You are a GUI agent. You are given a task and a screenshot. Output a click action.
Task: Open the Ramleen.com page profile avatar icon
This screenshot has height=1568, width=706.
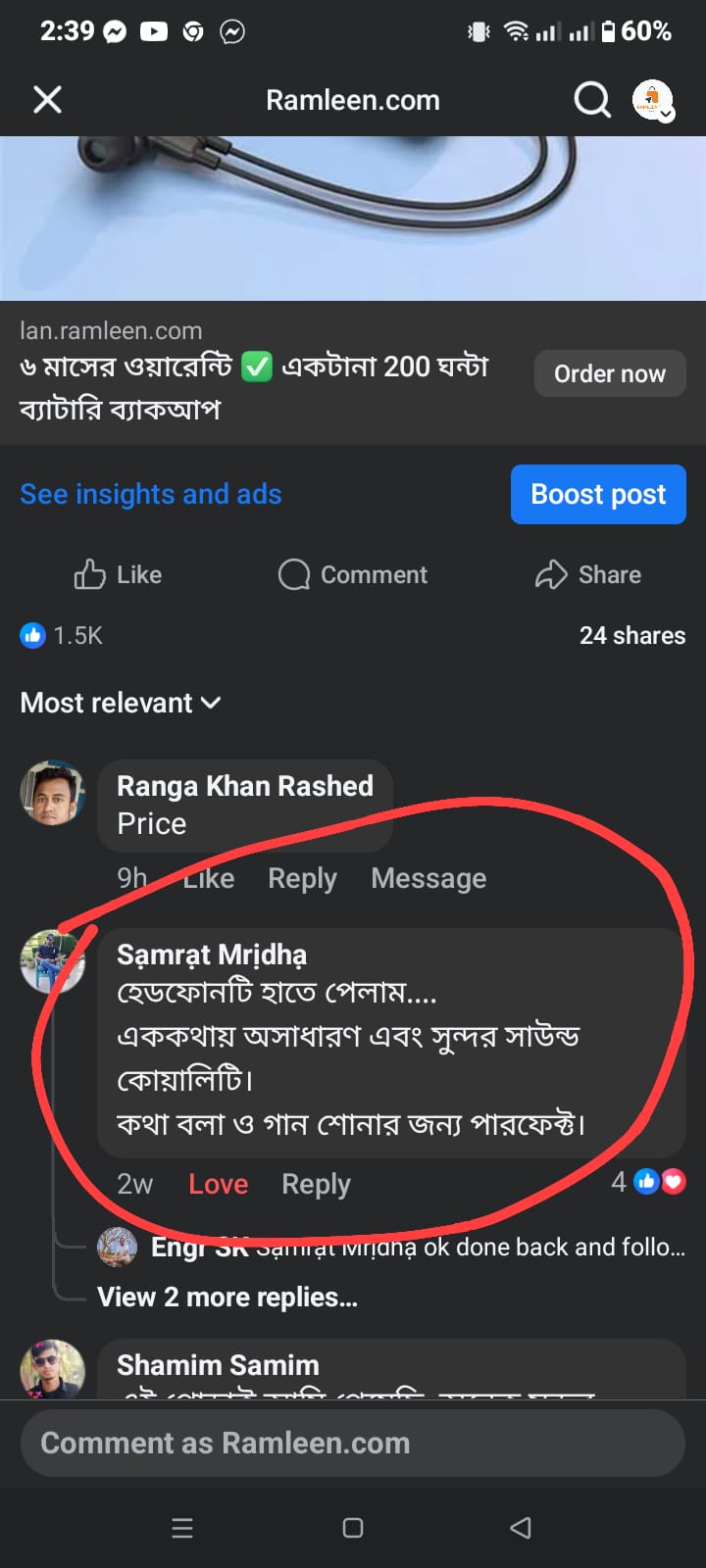[650, 100]
